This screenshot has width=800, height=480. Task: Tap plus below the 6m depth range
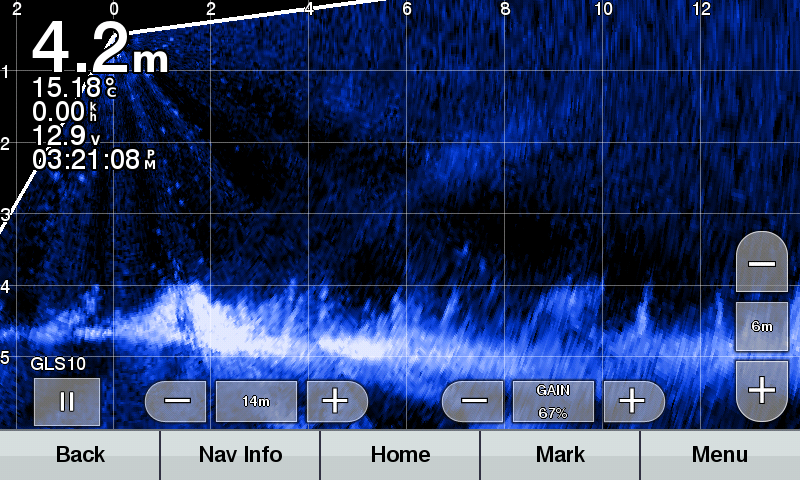pos(762,391)
